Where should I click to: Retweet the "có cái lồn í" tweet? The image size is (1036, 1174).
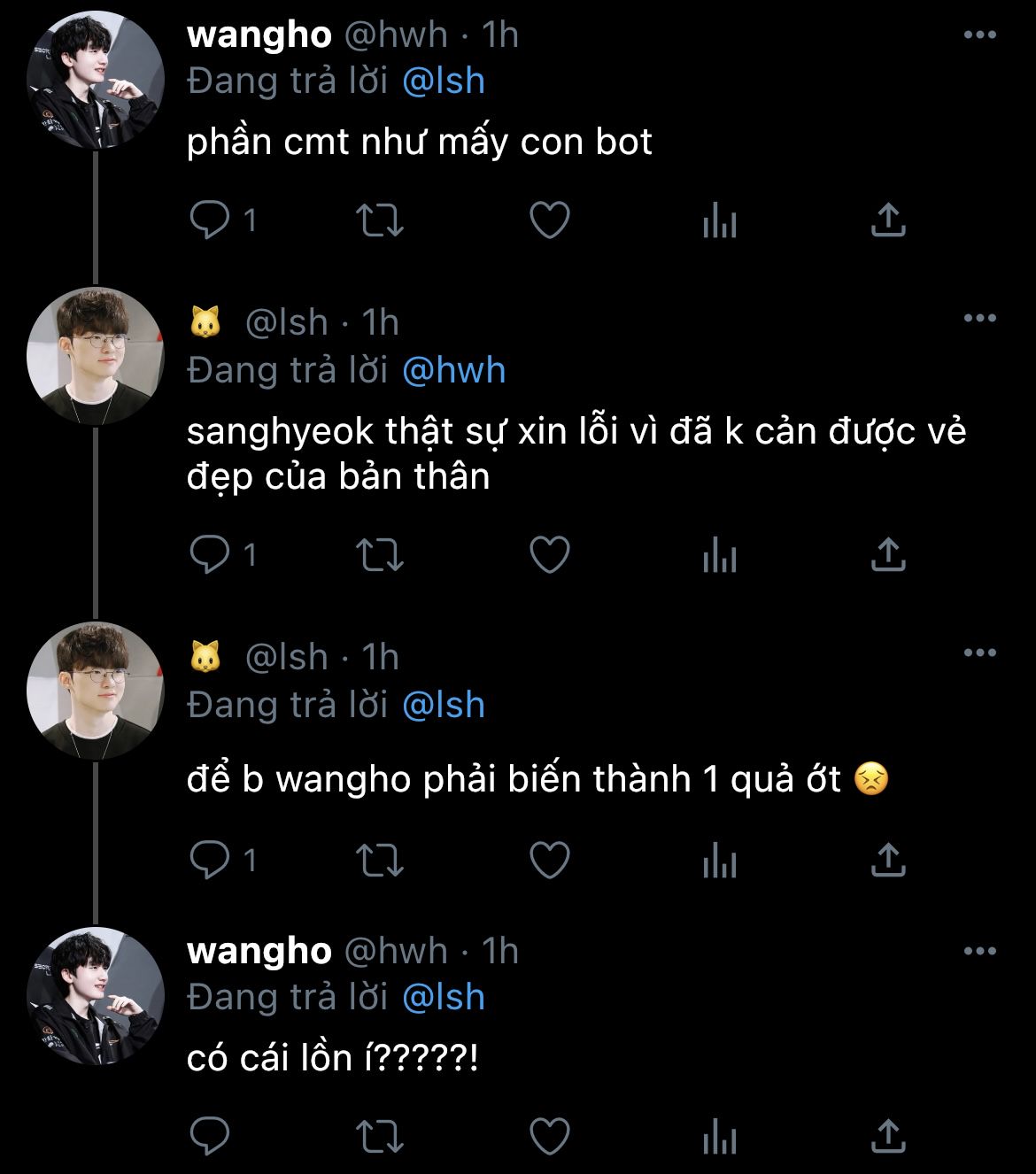coord(379,1135)
